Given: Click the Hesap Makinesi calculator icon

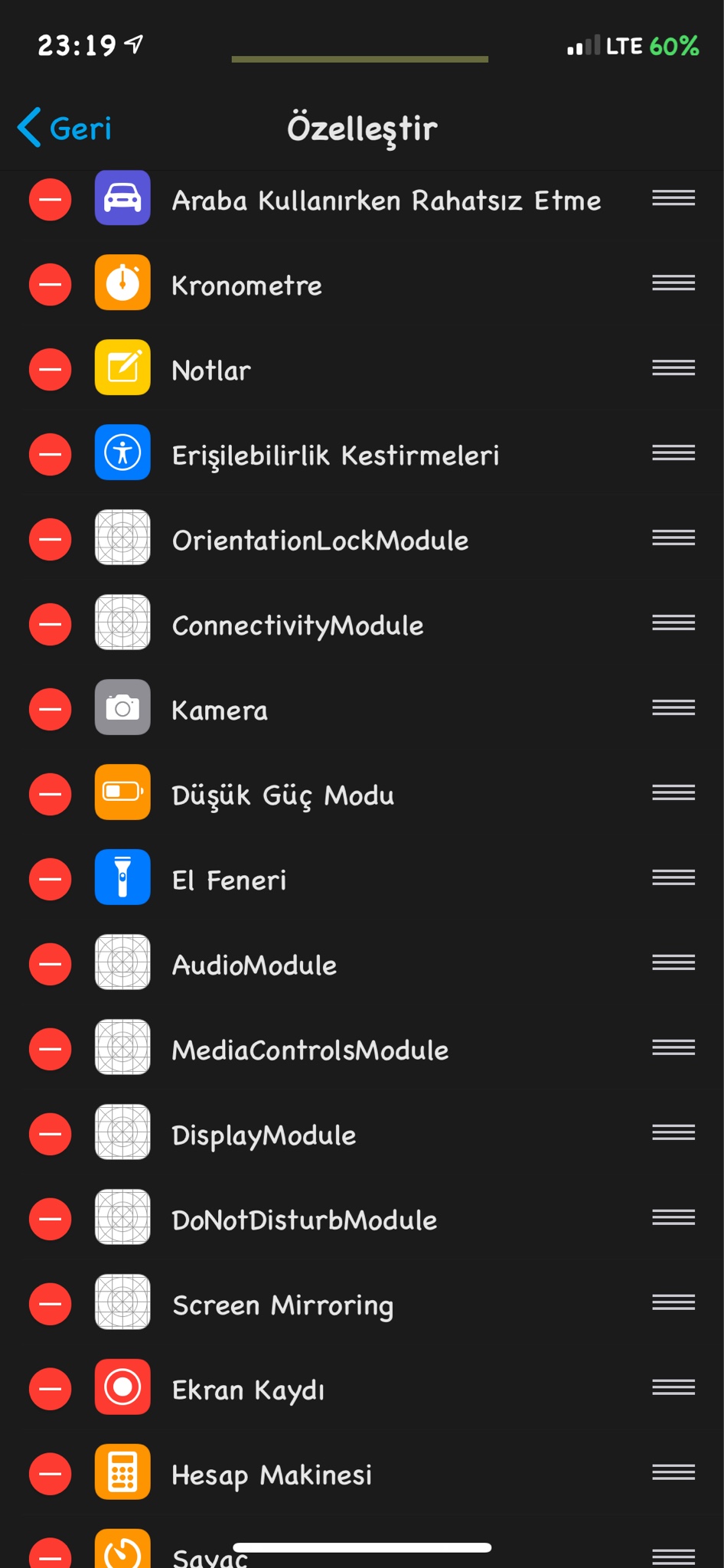Looking at the screenshot, I should [122, 1475].
